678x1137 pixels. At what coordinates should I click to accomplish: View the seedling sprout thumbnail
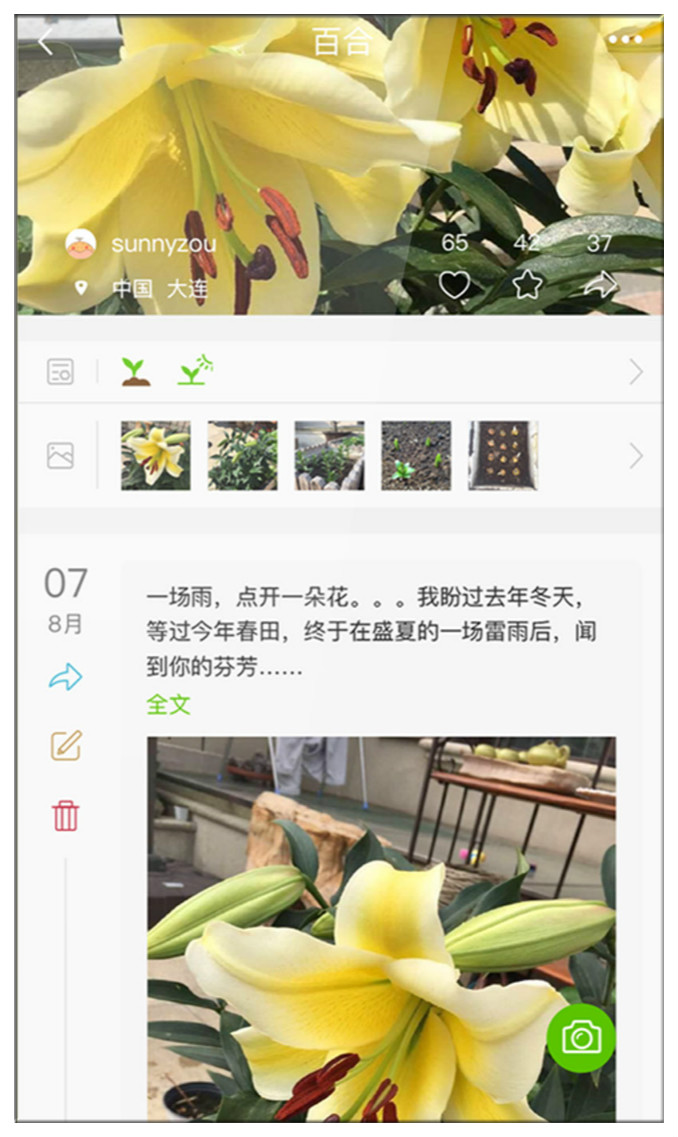point(416,456)
